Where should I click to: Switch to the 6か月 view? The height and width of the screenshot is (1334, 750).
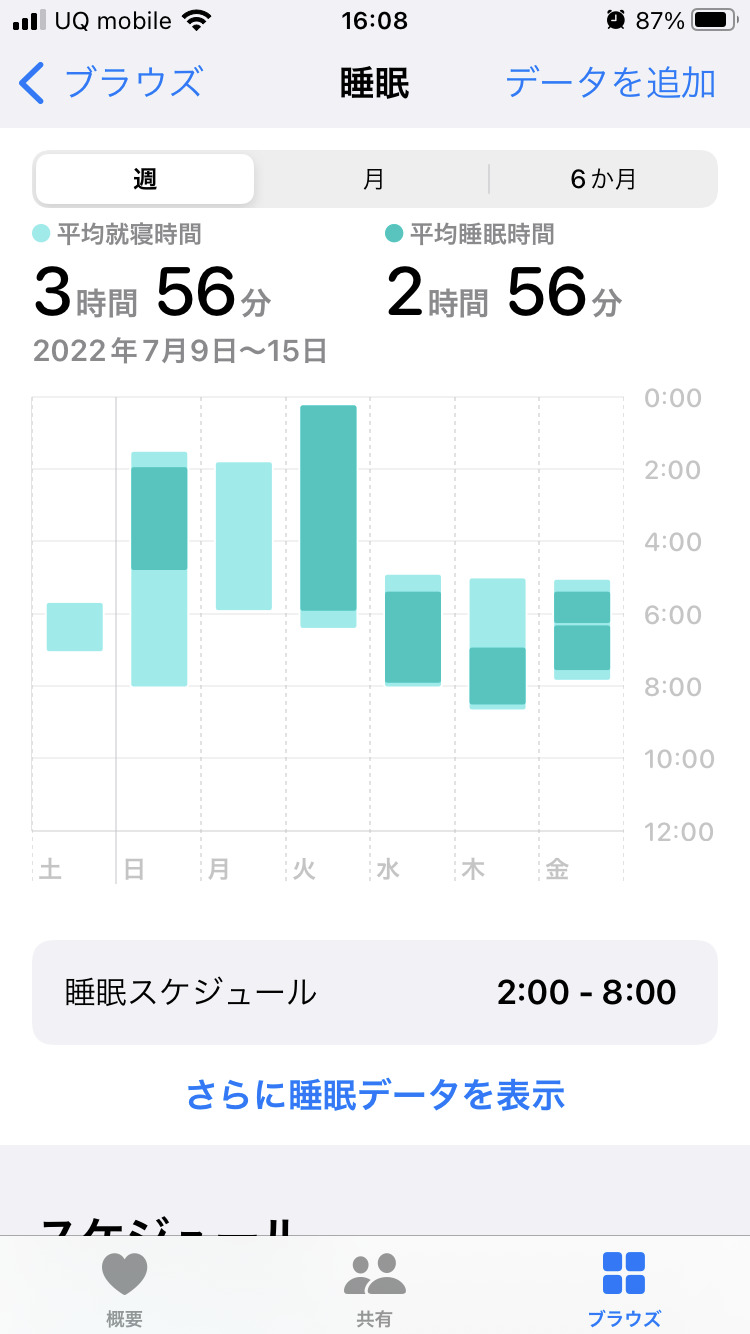coord(603,179)
